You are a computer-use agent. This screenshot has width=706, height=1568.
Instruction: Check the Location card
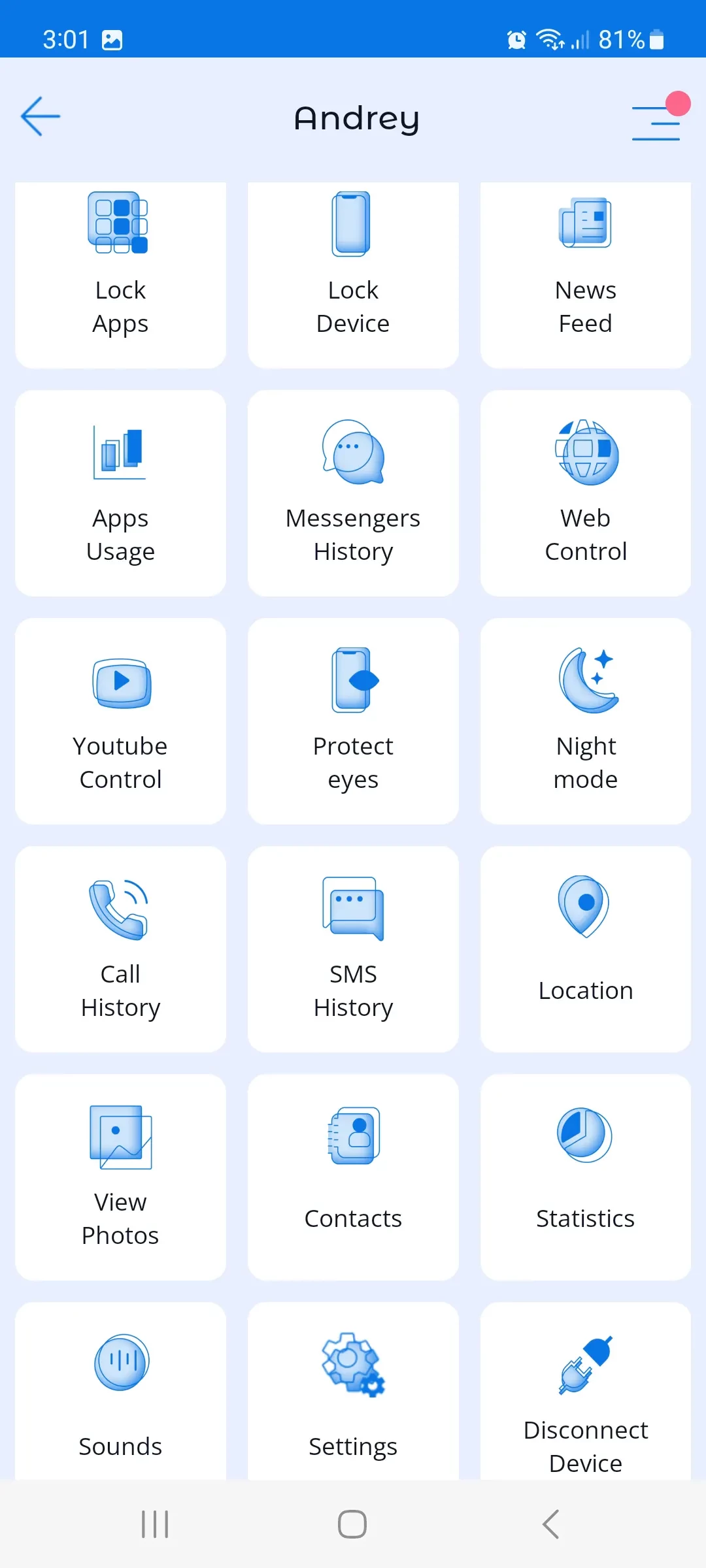point(585,949)
